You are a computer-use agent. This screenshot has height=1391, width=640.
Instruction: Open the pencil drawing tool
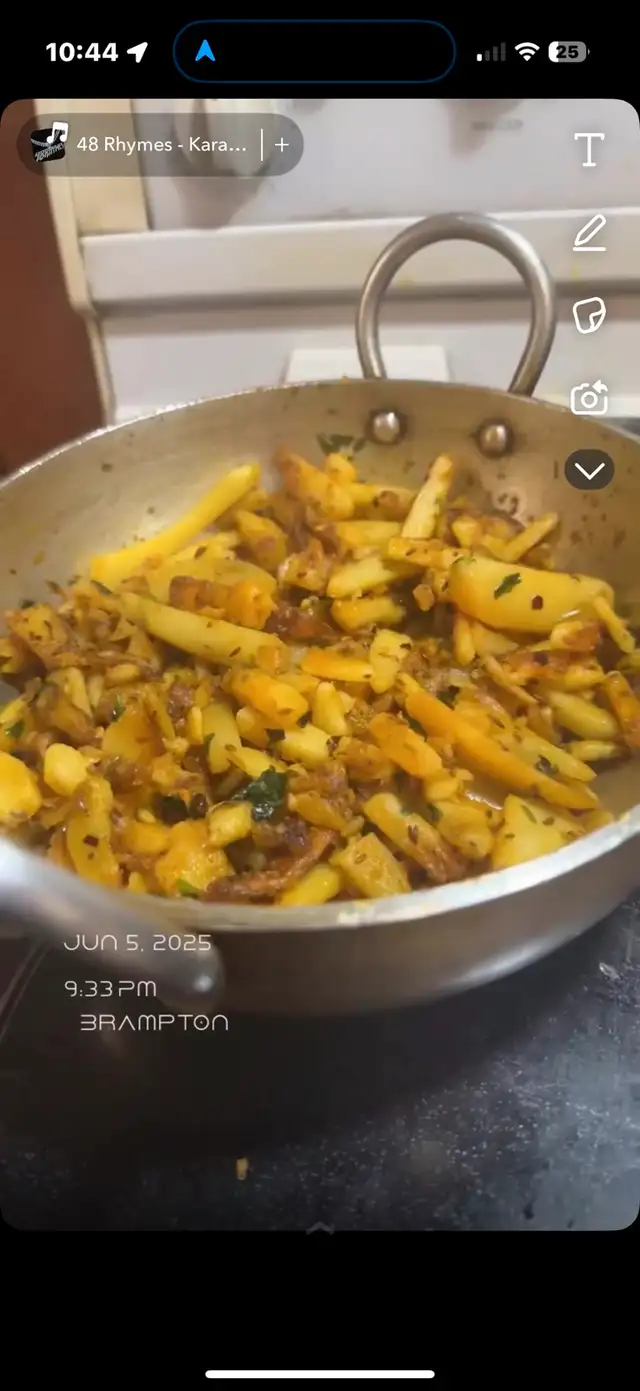(x=589, y=233)
